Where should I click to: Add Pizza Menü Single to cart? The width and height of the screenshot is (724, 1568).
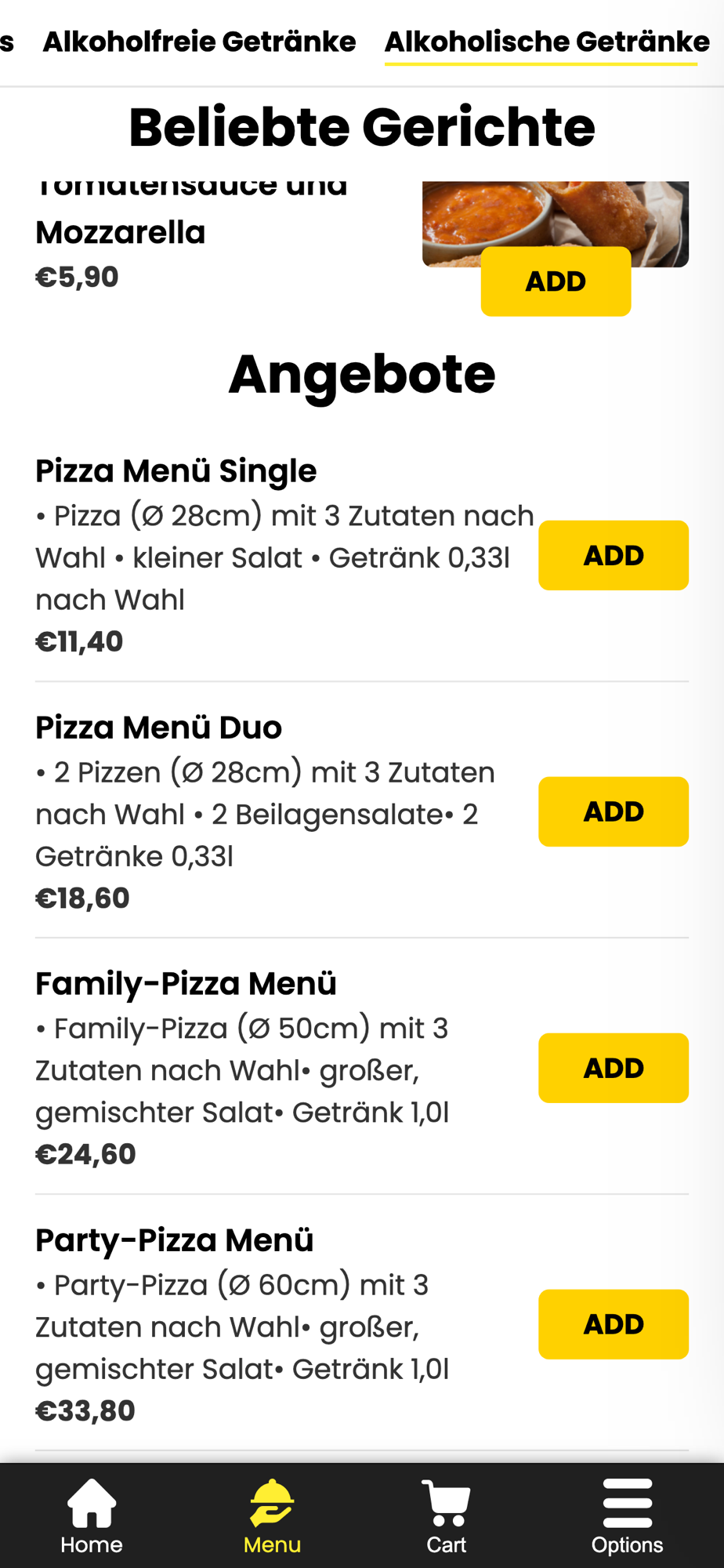click(613, 555)
